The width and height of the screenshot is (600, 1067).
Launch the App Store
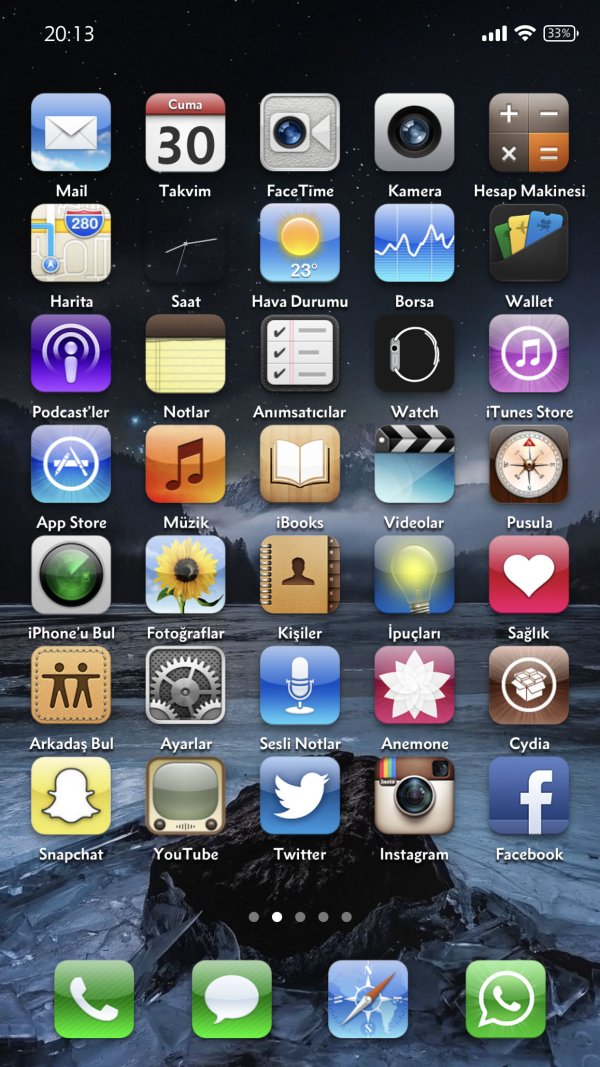point(71,464)
